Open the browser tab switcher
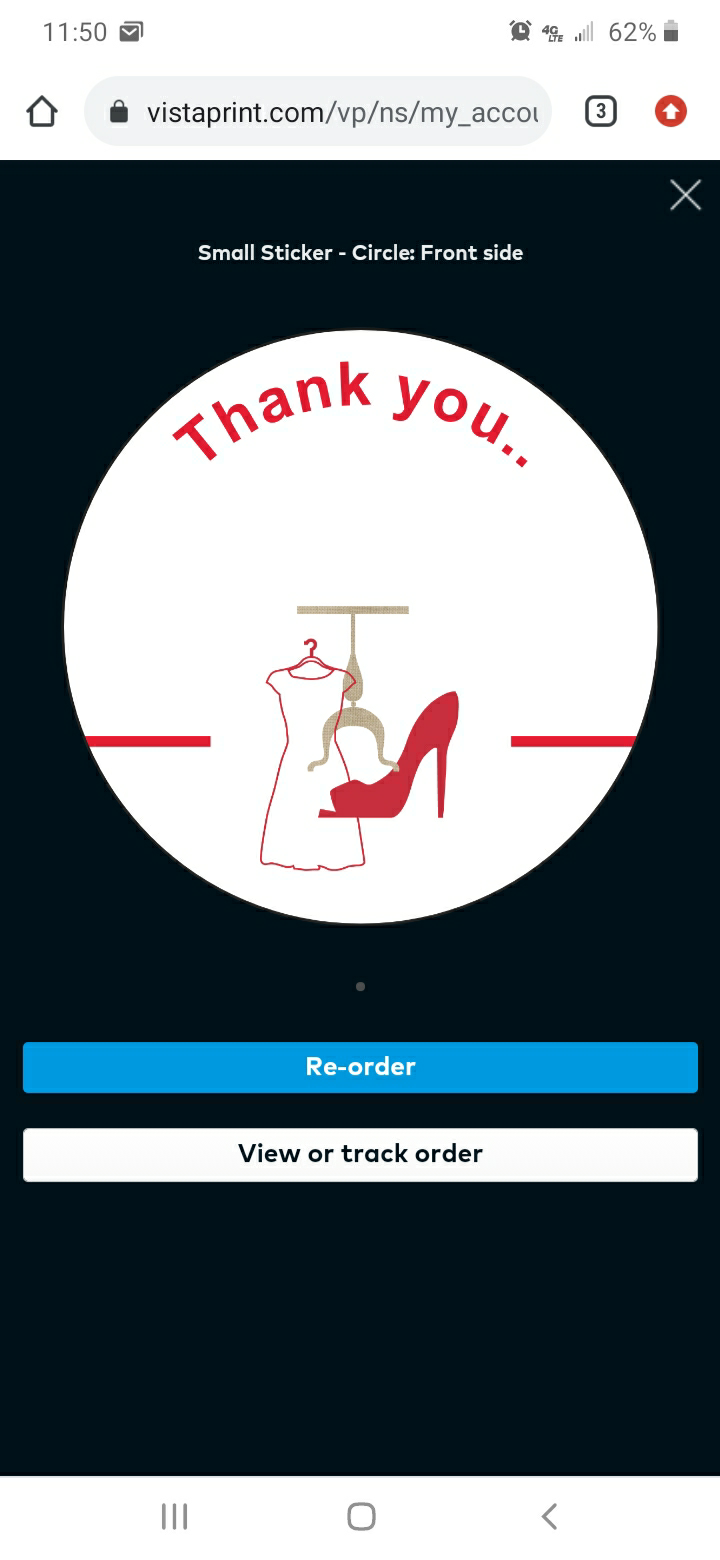720x1560 pixels. click(x=600, y=112)
